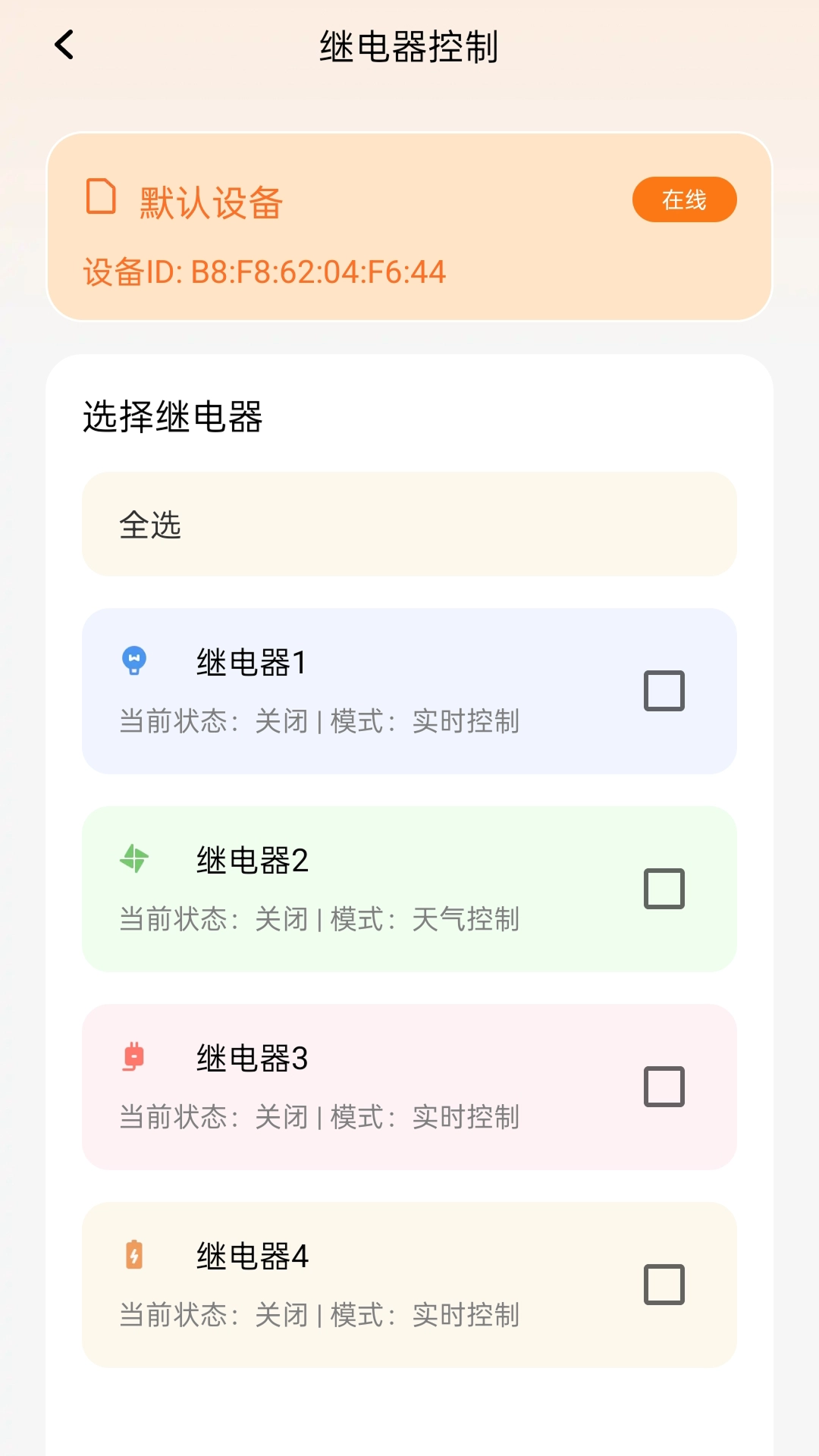
Task: Click the blue bulb icon for 继电器1
Action: [133, 659]
